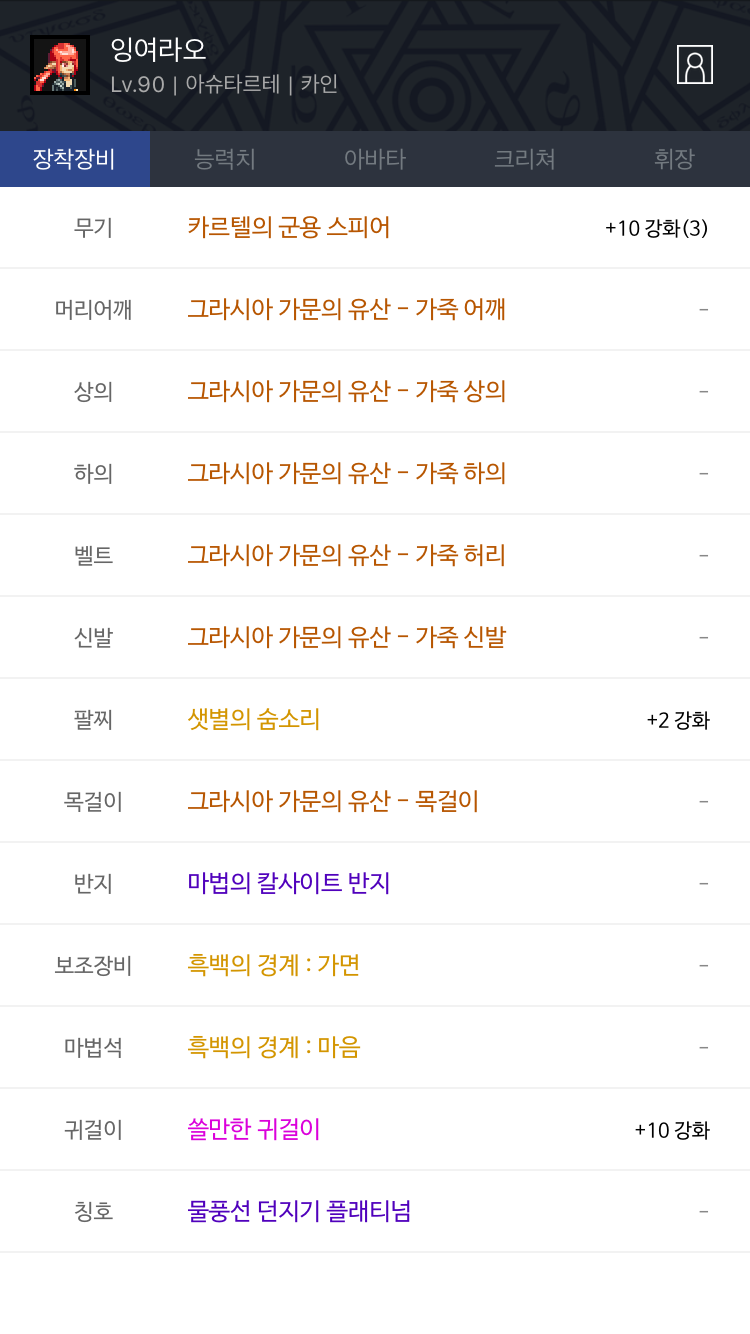Viewport: 750px width, 1334px height.
Task: Switch to the 아바타 tab
Action: point(375,159)
